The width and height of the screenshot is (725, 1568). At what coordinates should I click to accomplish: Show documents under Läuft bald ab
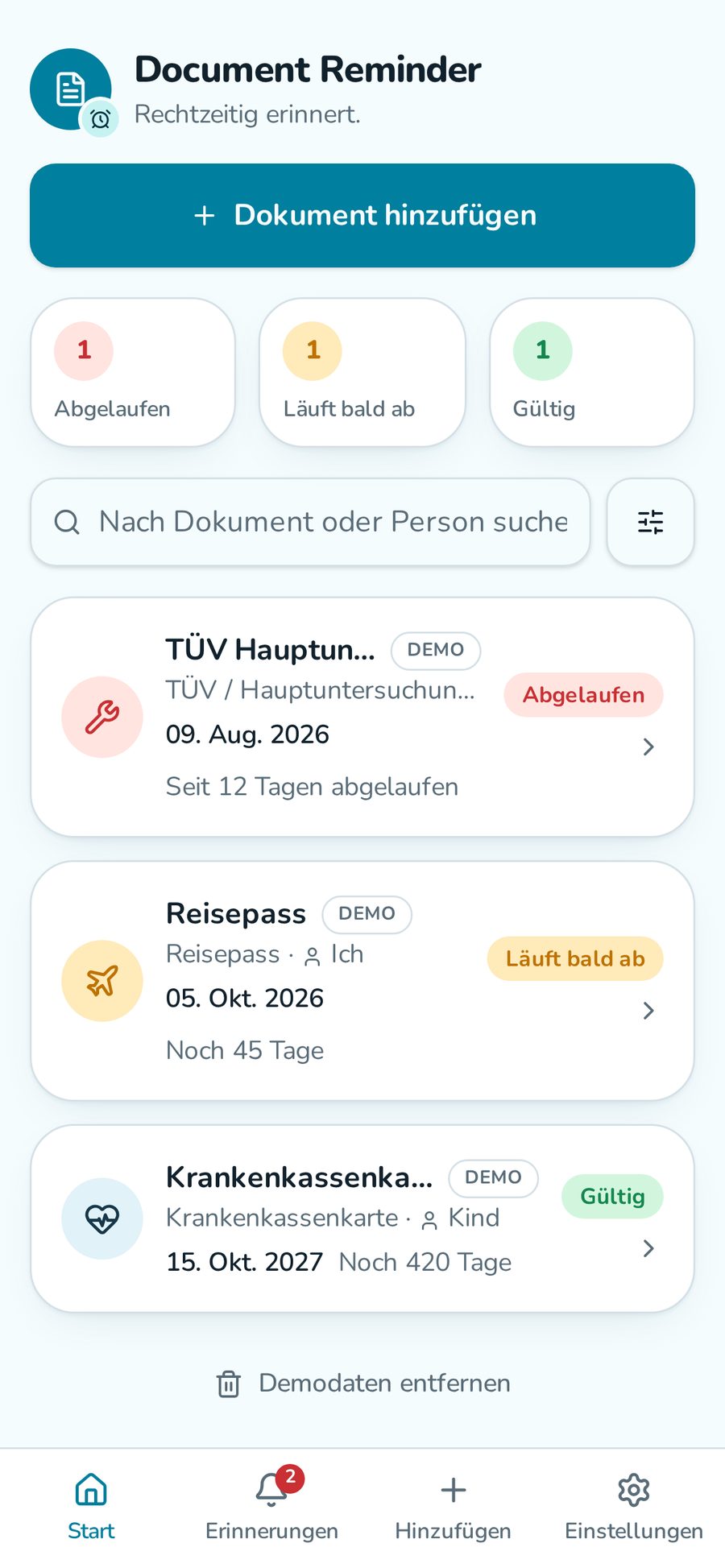(x=362, y=372)
